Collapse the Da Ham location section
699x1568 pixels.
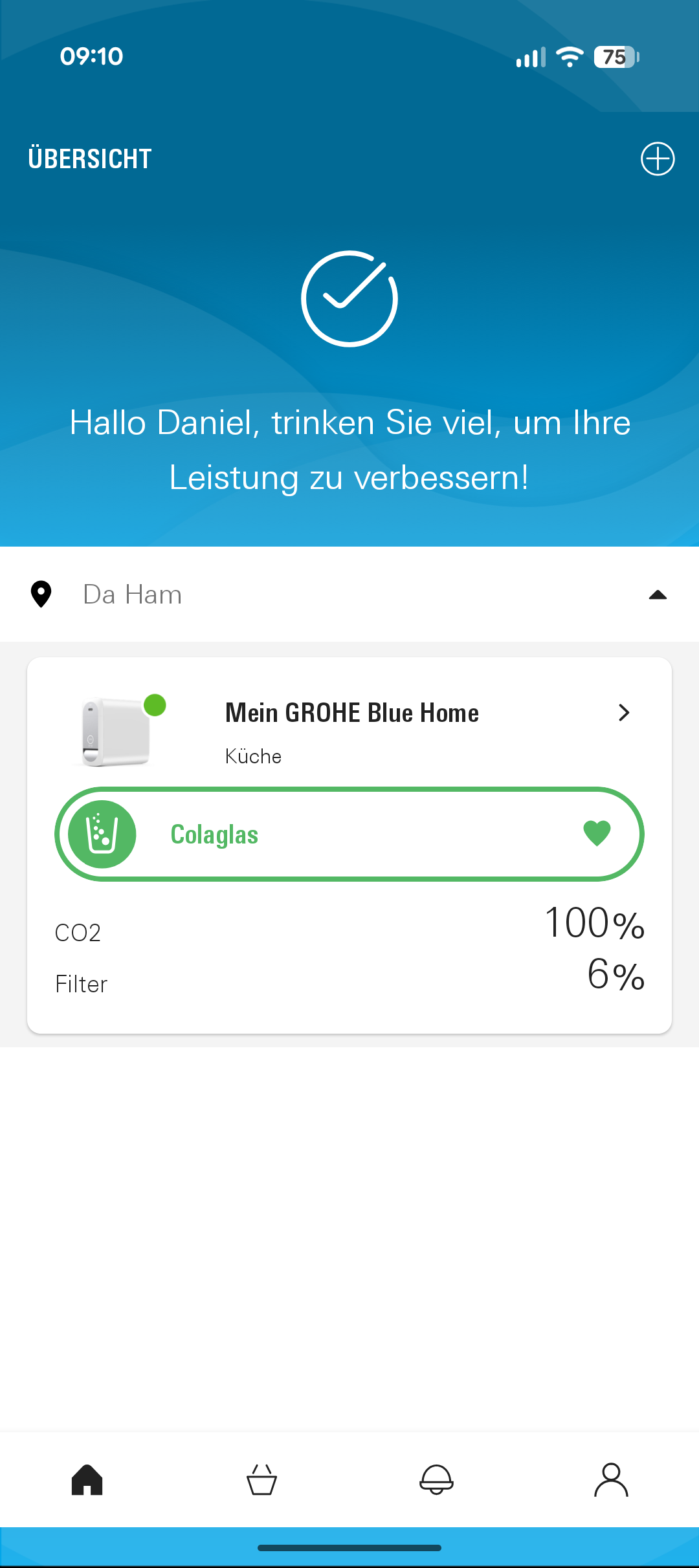pyautogui.click(x=658, y=595)
